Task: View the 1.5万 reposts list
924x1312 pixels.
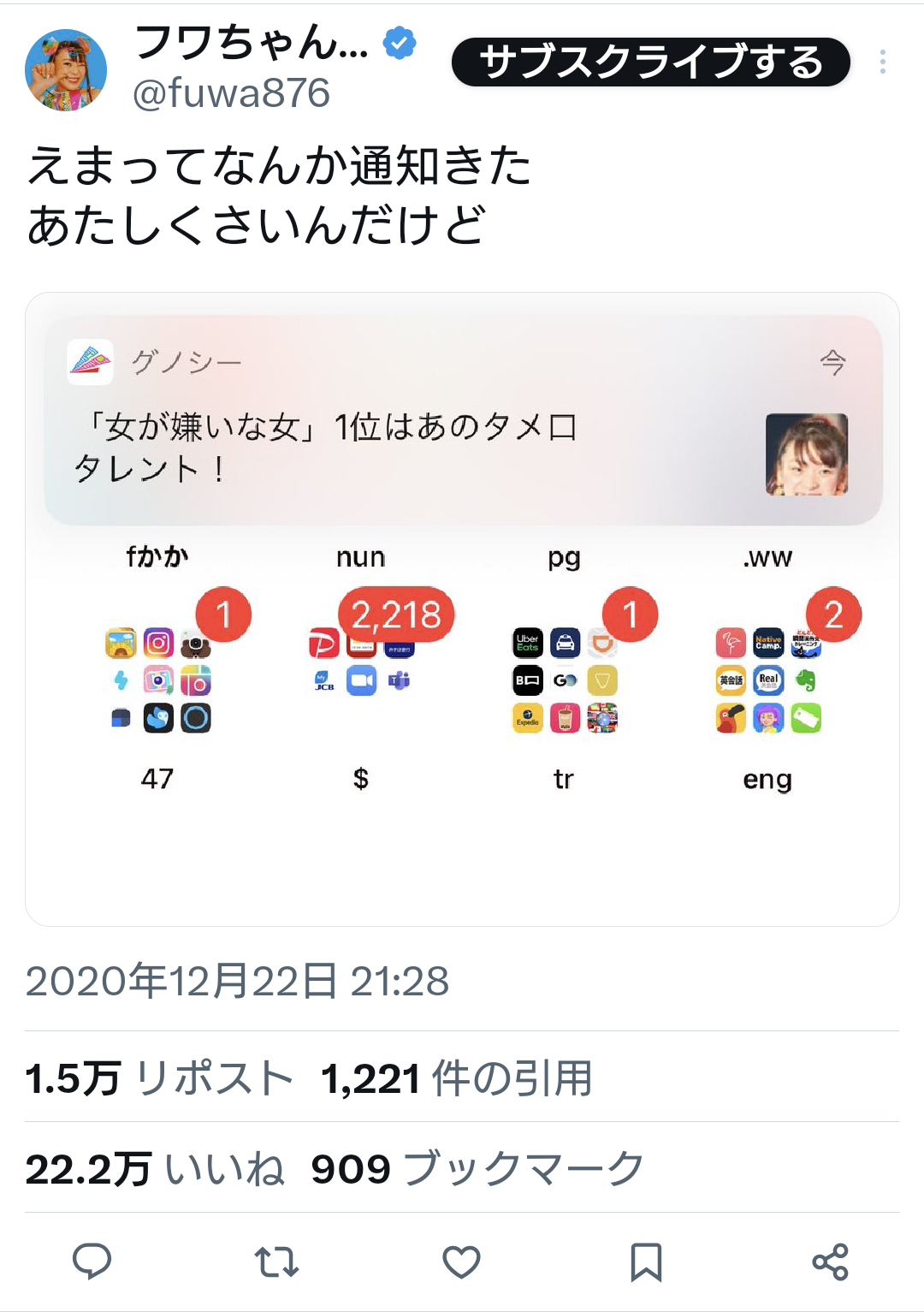Action: 159,1078
